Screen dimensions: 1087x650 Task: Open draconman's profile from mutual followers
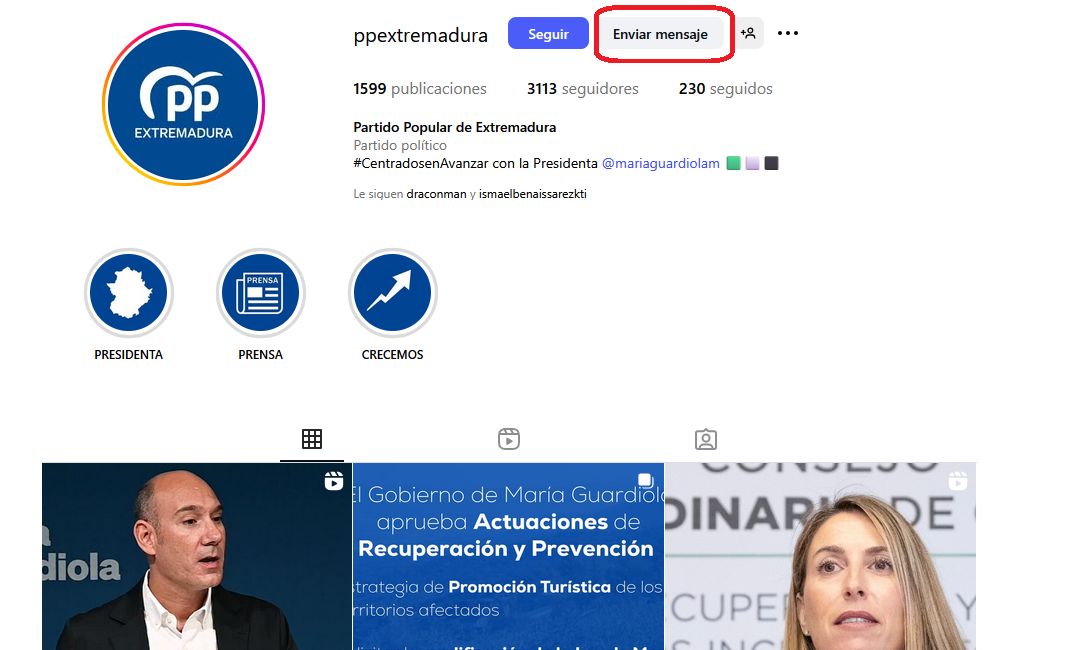point(436,194)
